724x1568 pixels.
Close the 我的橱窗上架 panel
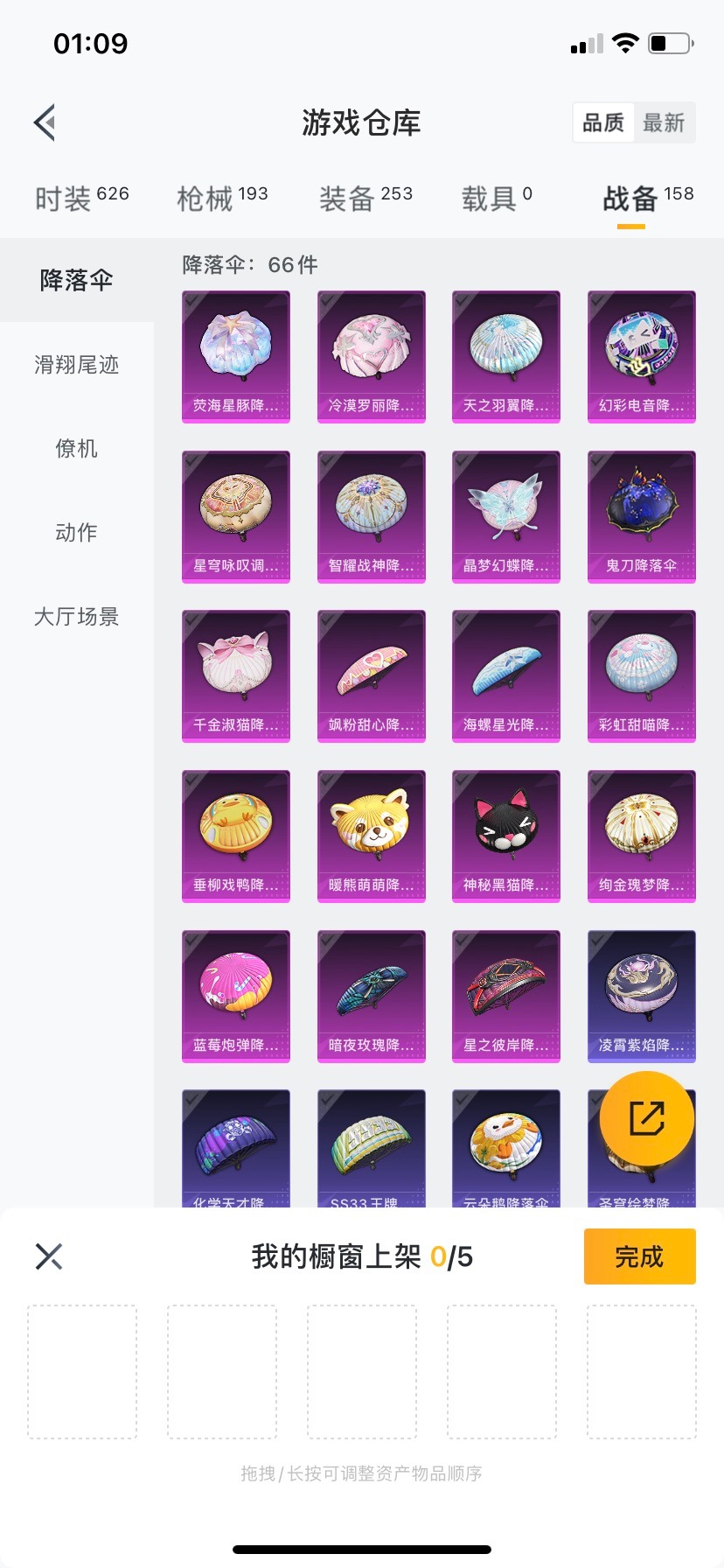pos(49,1256)
